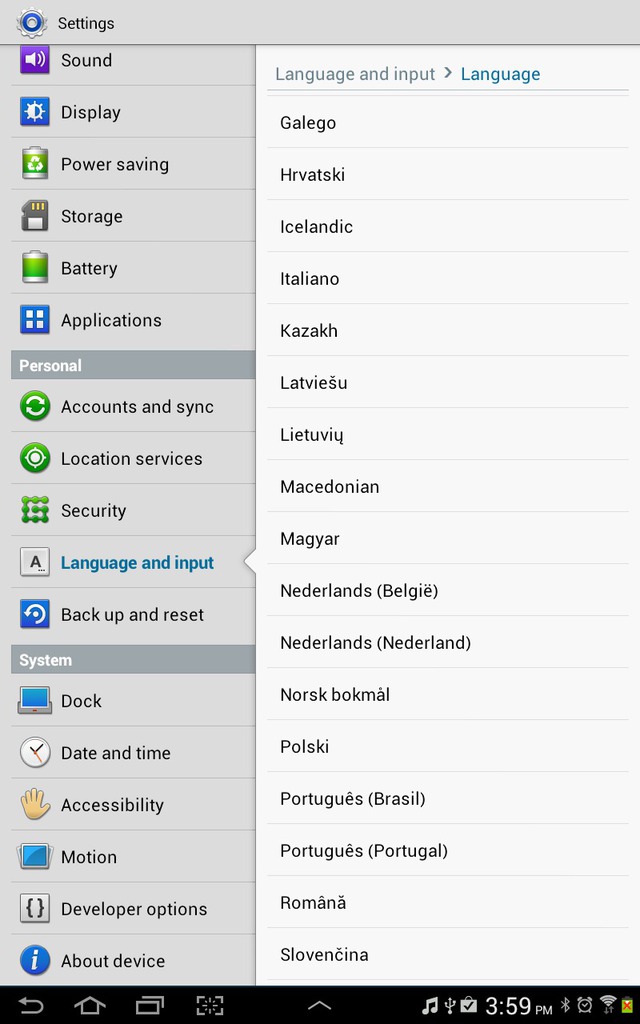This screenshot has height=1024, width=640.
Task: Pick Polski in the language list
Action: pos(448,746)
